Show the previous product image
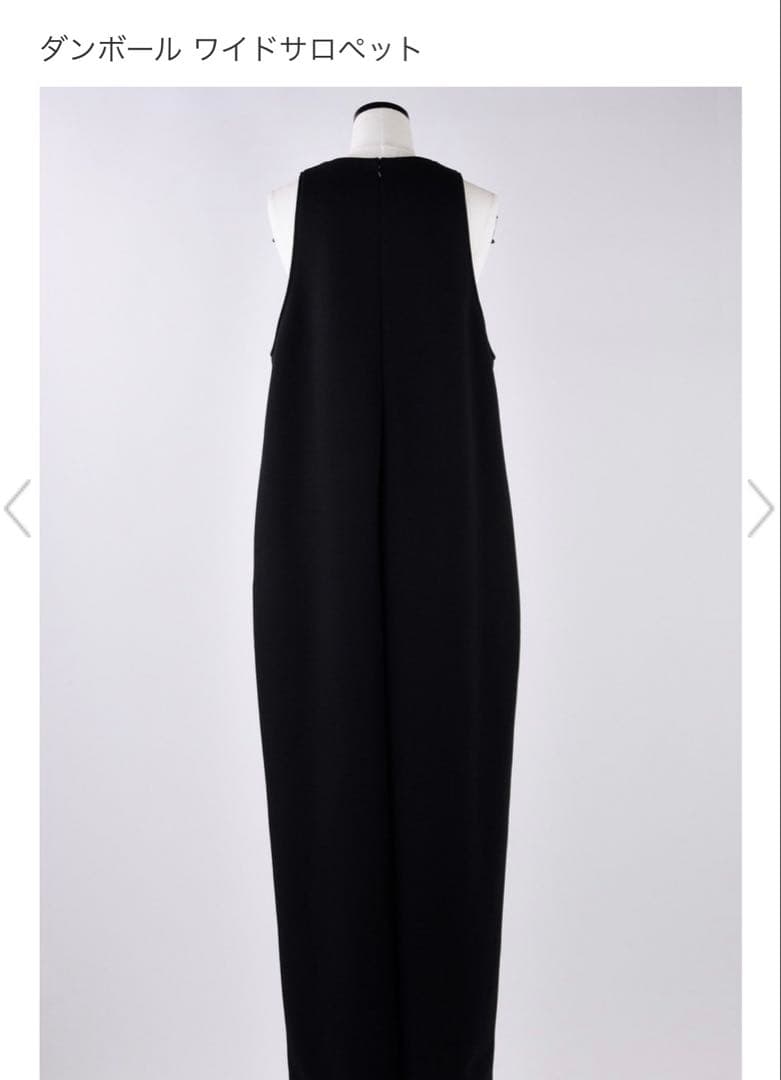This screenshot has width=781, height=1080. [18, 508]
